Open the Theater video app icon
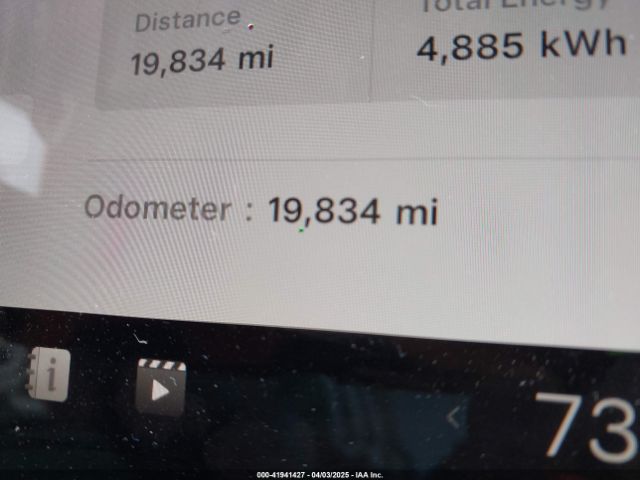Screen dimensions: 640x480 [160, 387]
